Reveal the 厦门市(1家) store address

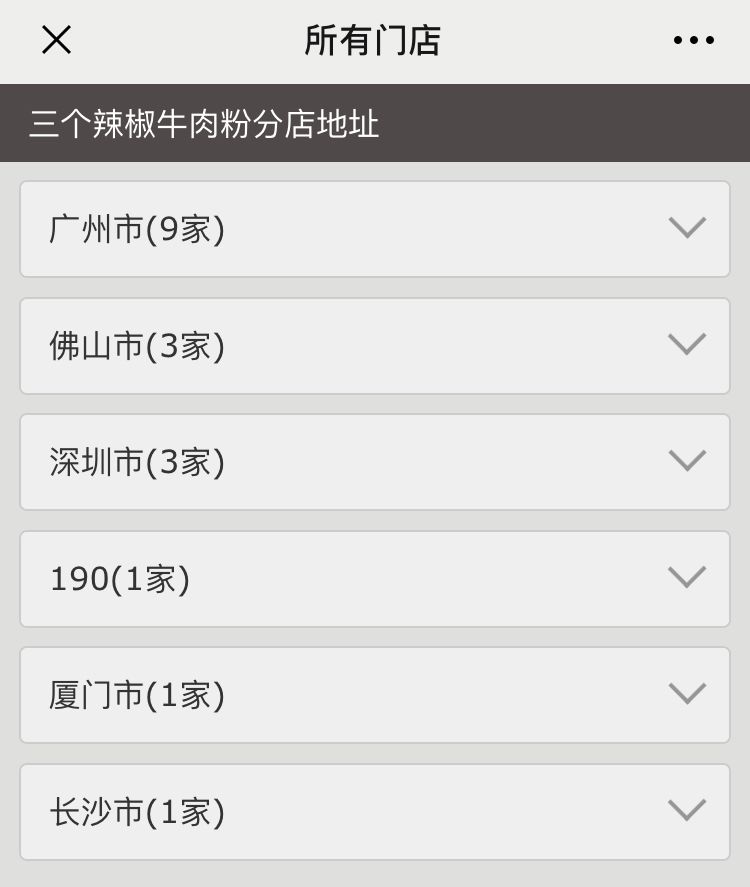point(374,695)
